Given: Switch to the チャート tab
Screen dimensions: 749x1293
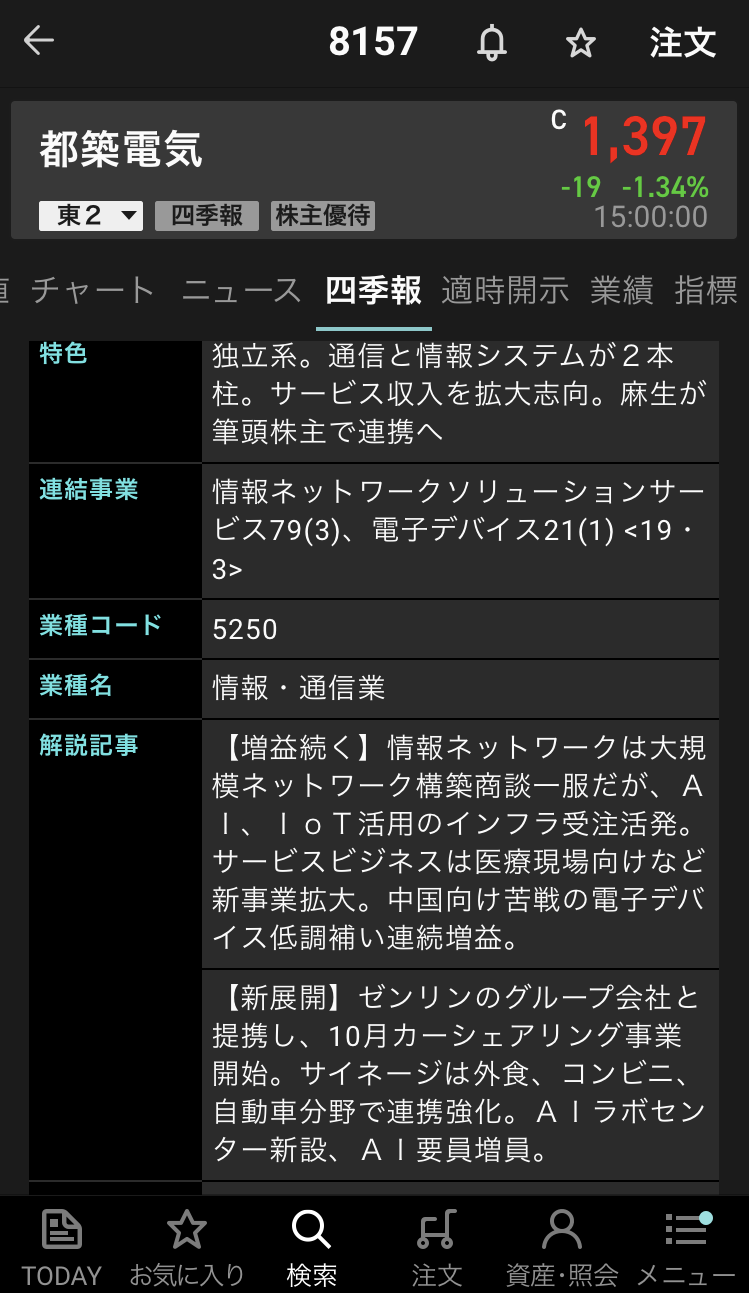Looking at the screenshot, I should pyautogui.click(x=93, y=291).
